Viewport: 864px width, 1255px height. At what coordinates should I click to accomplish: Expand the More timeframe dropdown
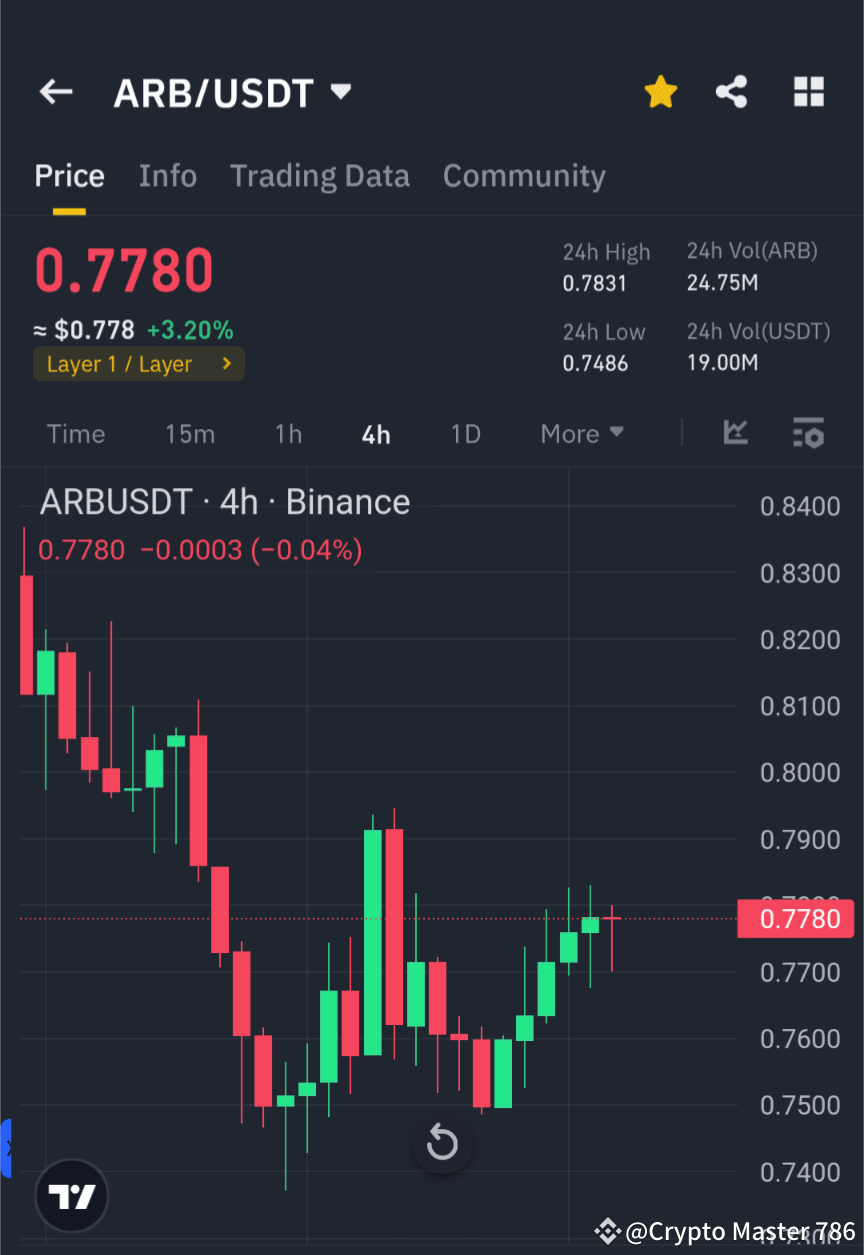pyautogui.click(x=581, y=433)
